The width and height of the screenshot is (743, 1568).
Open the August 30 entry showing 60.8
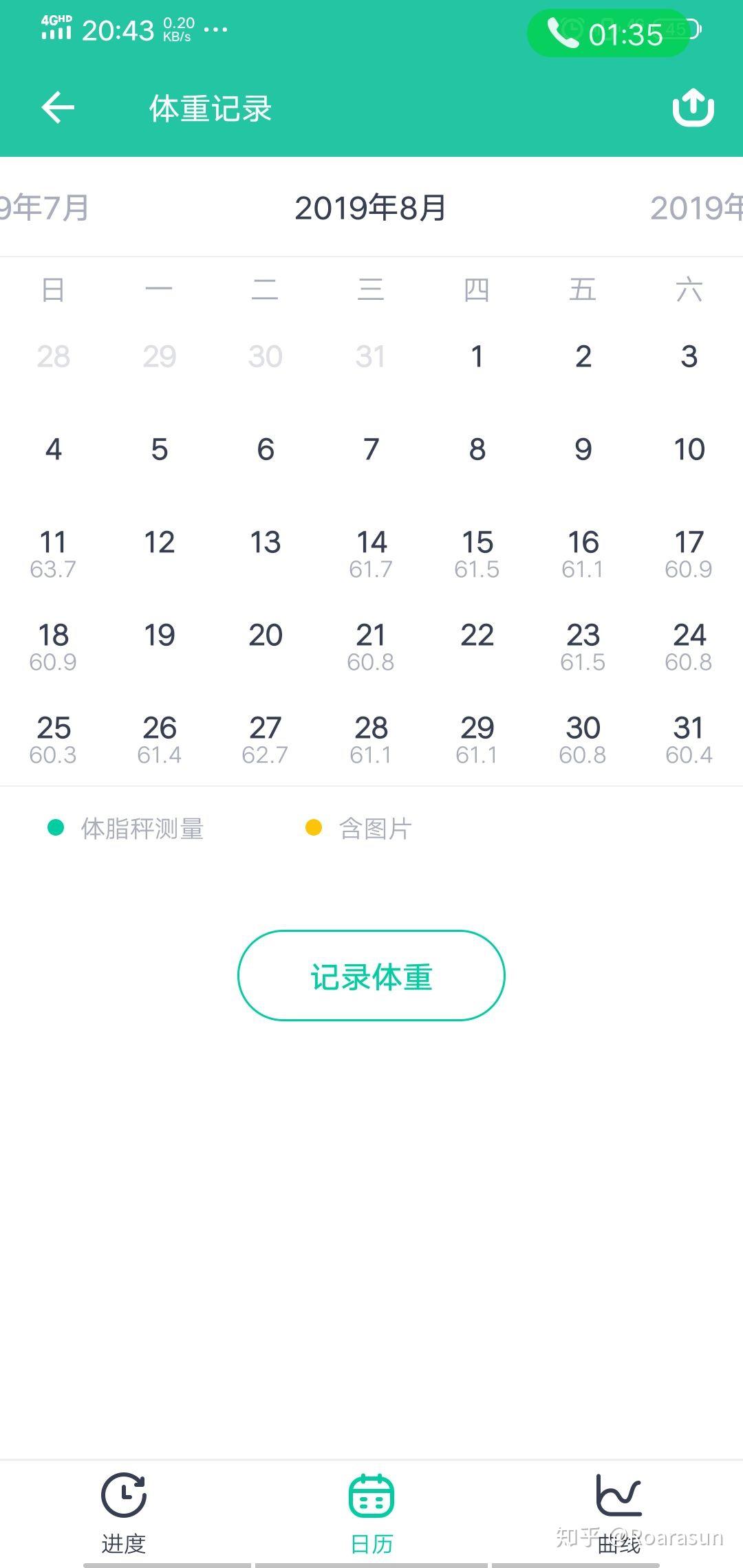tap(583, 739)
